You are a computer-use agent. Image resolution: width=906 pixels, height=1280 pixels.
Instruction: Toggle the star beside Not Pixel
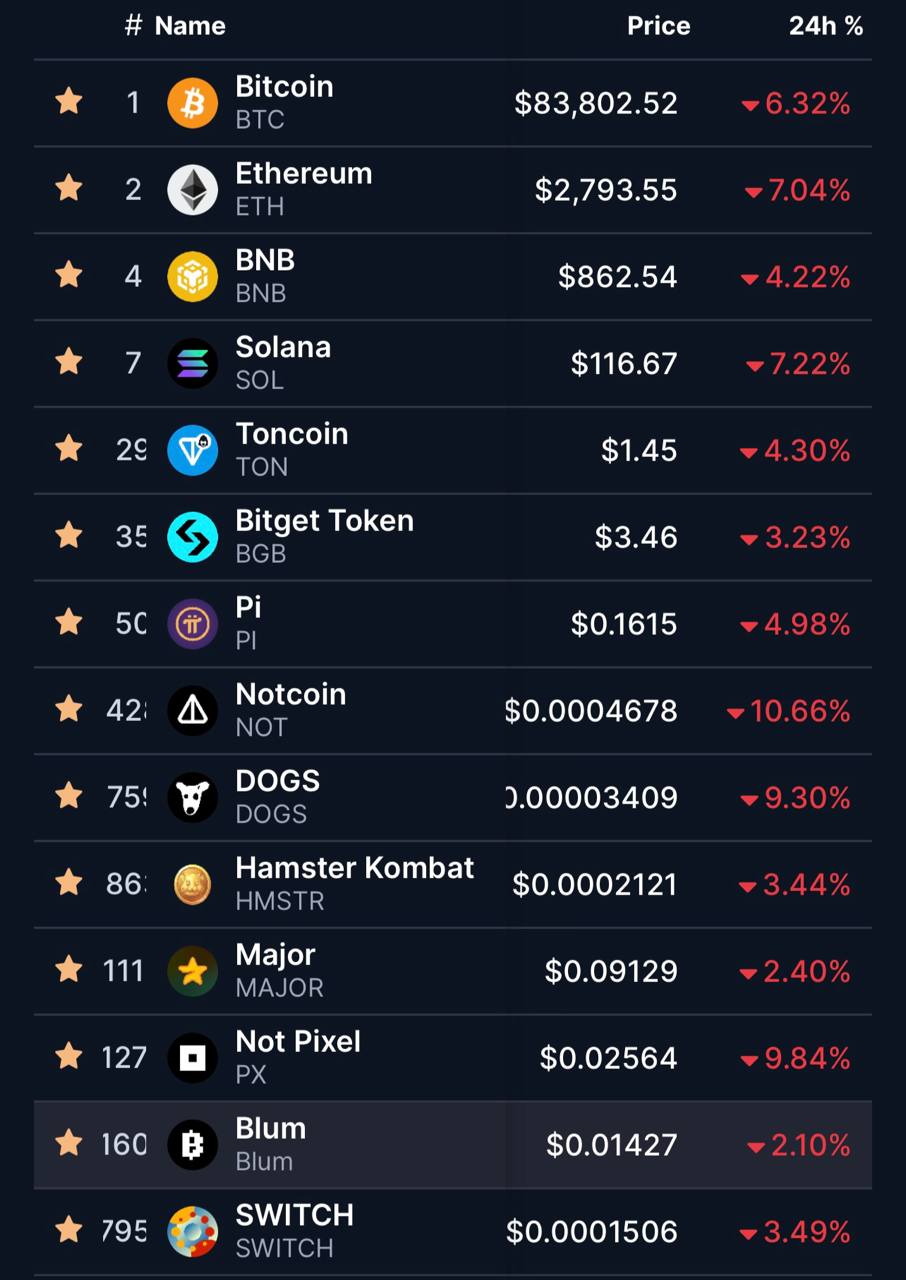coord(68,1056)
